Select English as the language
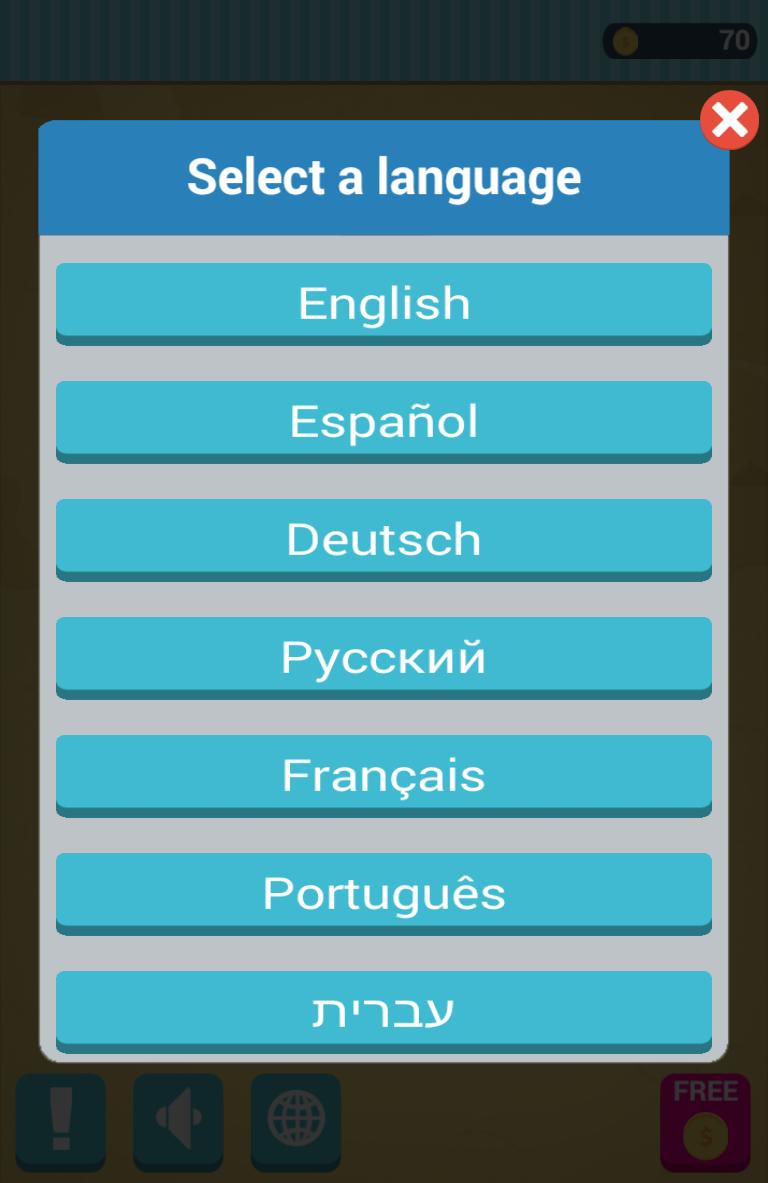 click(384, 302)
